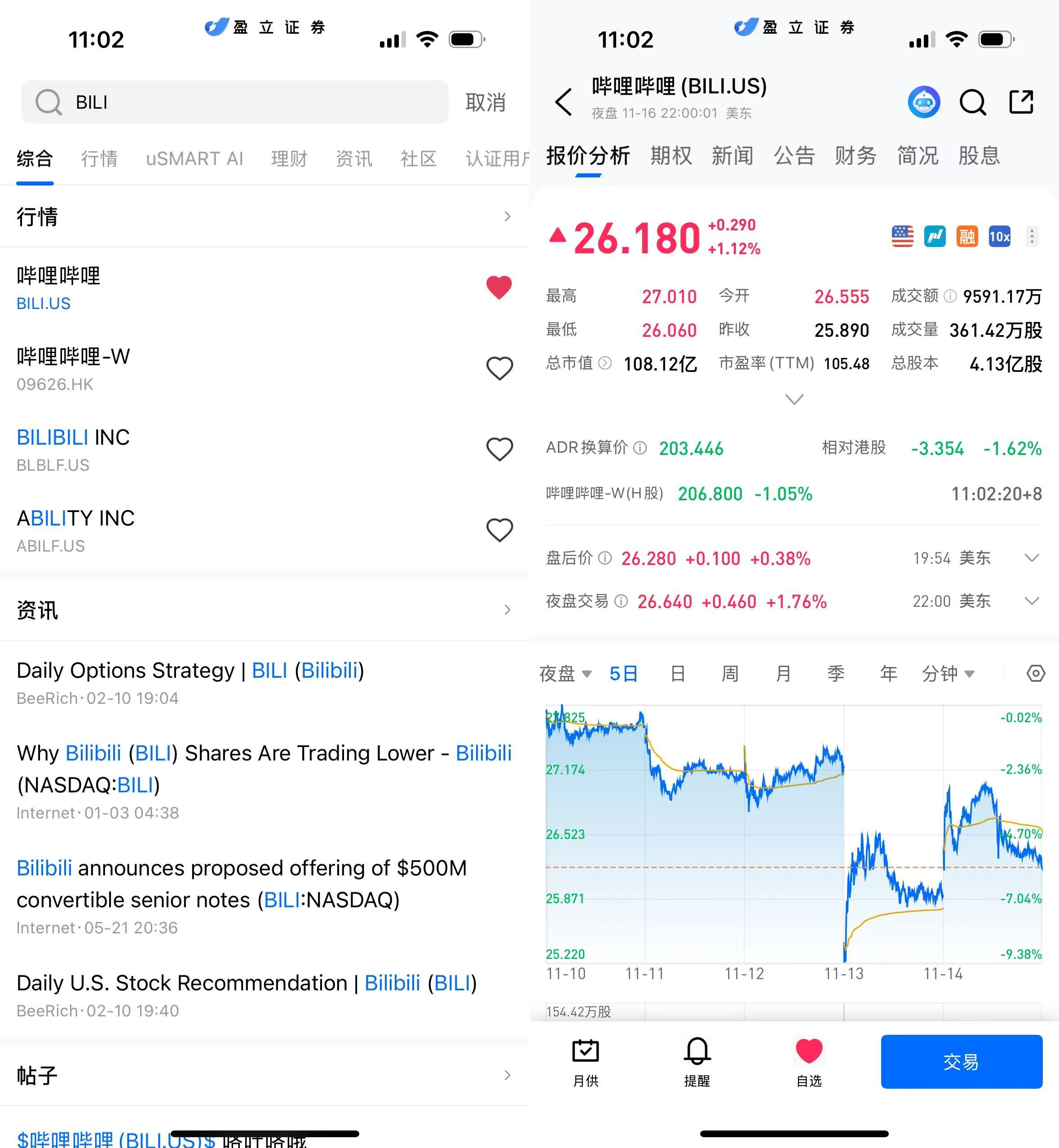Viewport: 1059px width, 1148px height.
Task: Remove 哔哩哔哩 BILI.US from favorites
Action: (x=499, y=287)
